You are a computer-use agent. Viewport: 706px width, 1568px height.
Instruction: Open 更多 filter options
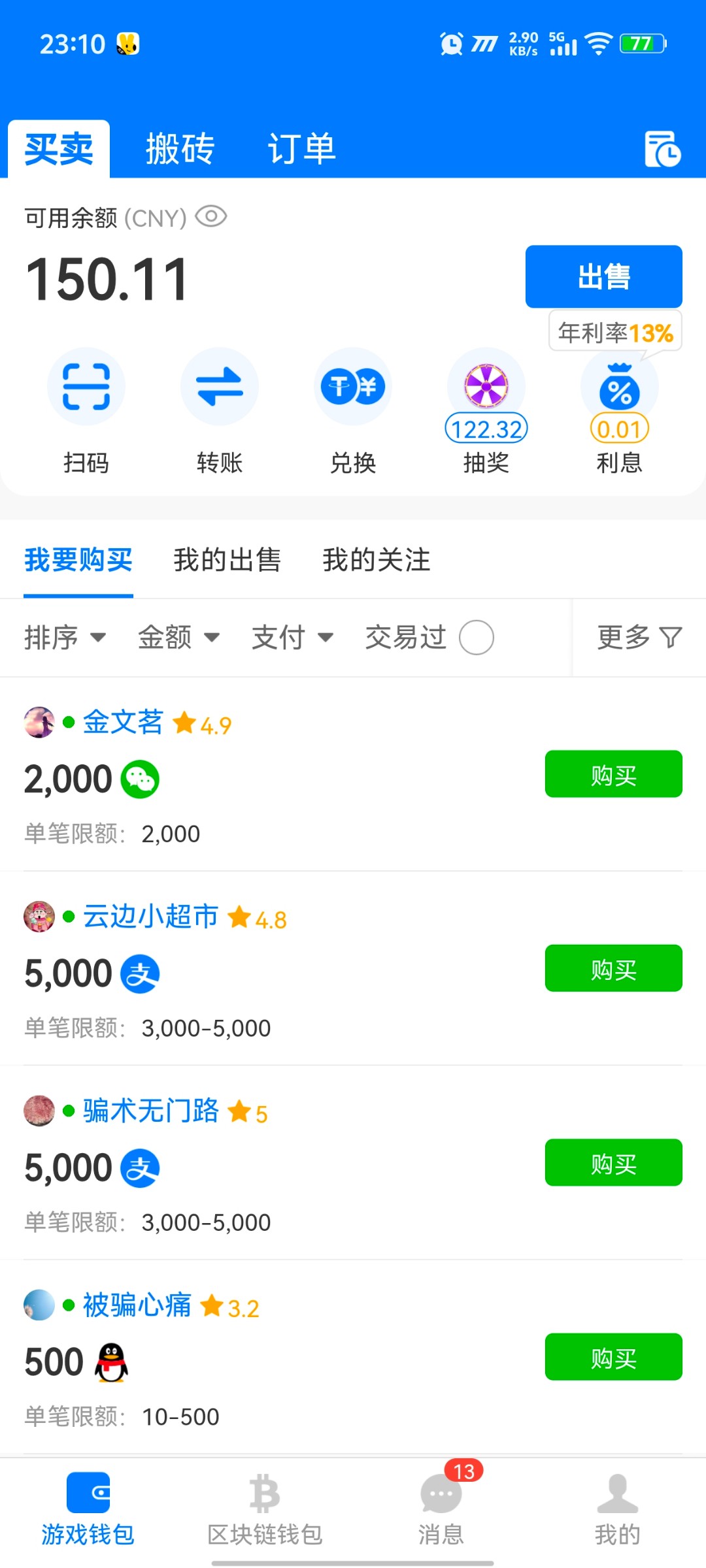(639, 637)
